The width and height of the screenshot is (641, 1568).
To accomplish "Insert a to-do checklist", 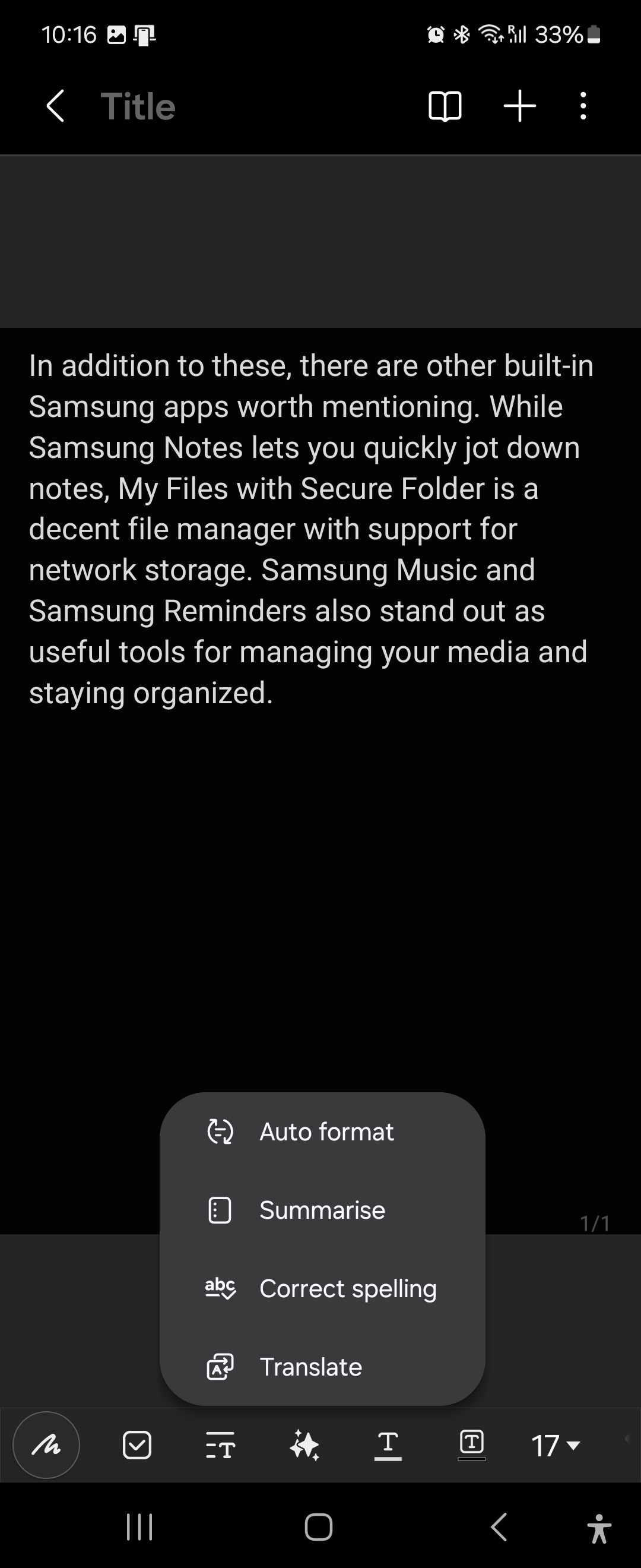I will (x=137, y=1444).
